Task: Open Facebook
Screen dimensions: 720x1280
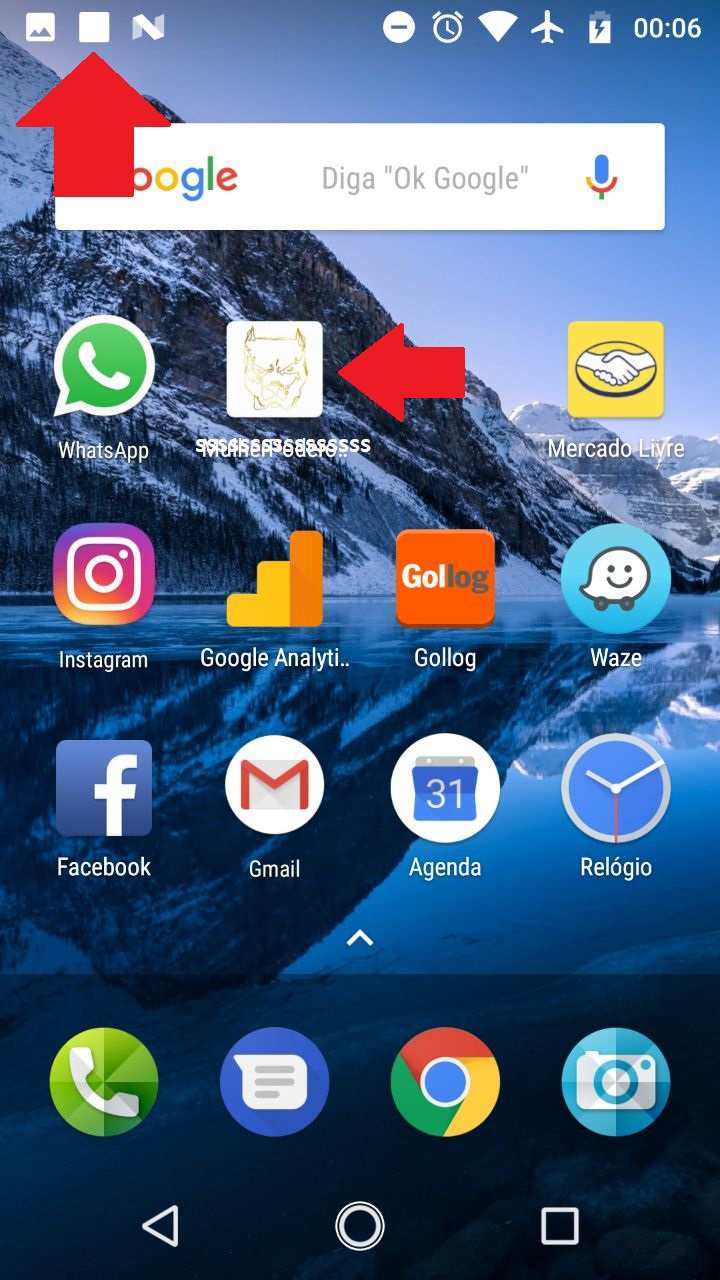Action: [x=104, y=788]
